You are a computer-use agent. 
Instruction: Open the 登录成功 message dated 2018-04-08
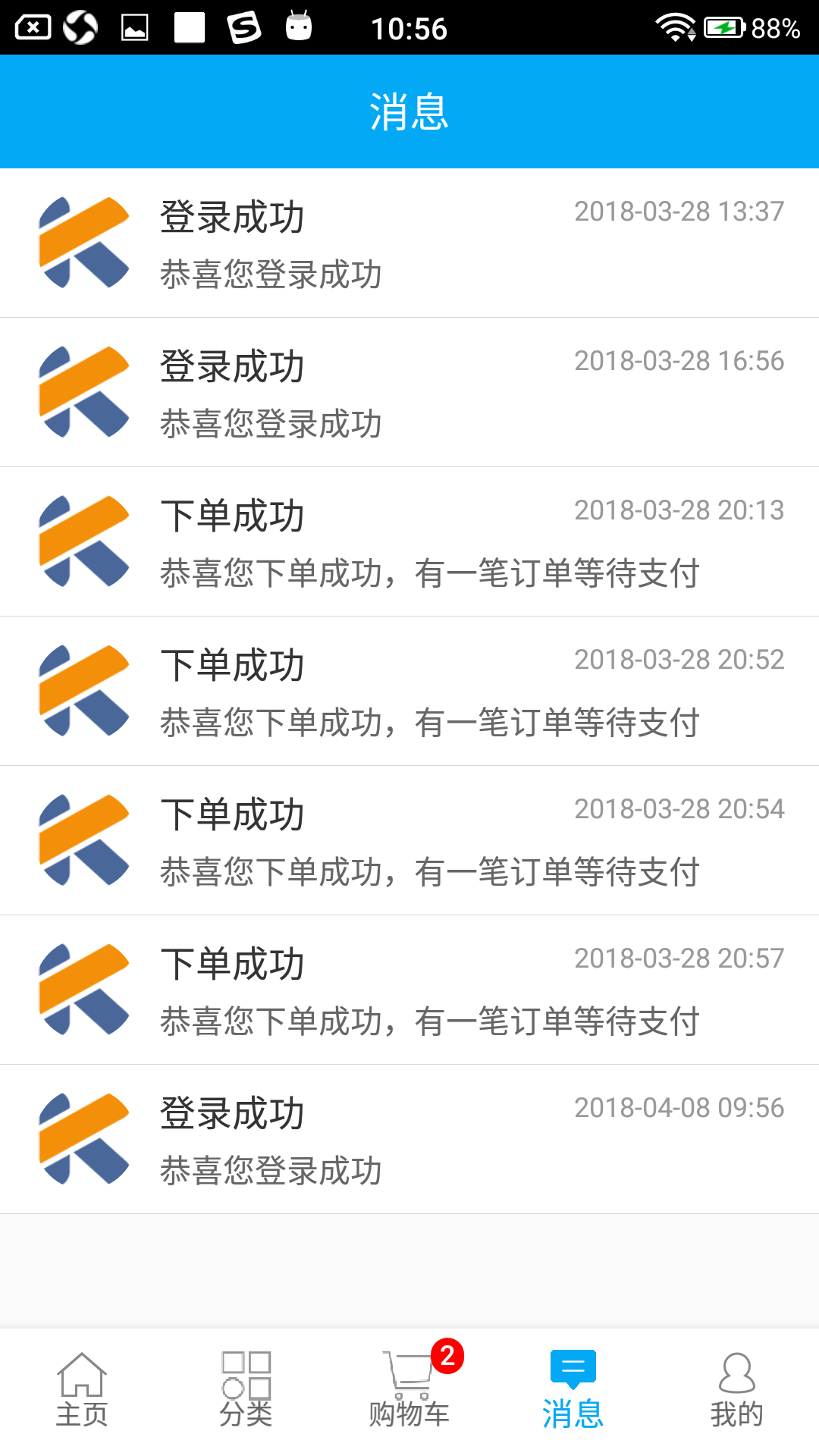pyautogui.click(x=409, y=1139)
